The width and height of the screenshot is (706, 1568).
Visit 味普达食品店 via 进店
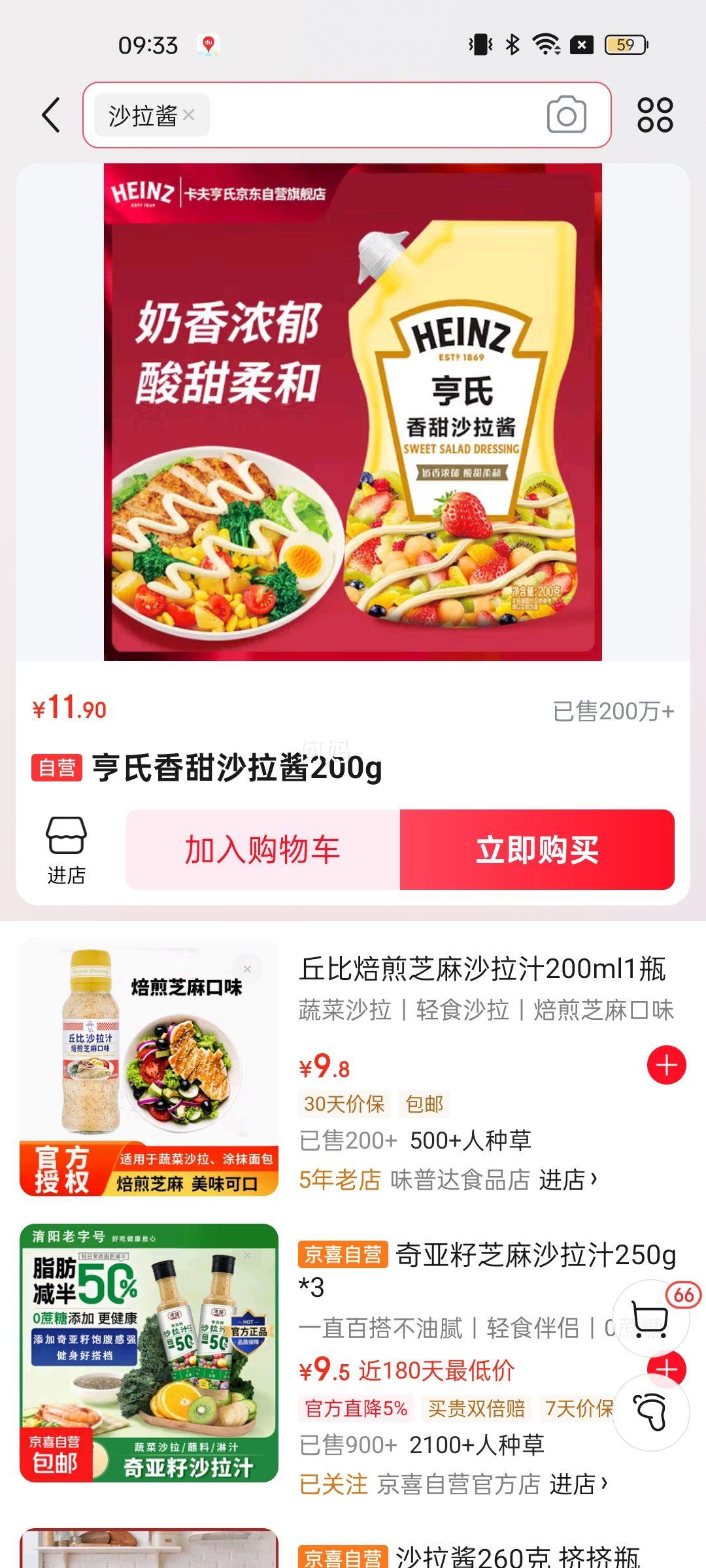[x=567, y=1179]
